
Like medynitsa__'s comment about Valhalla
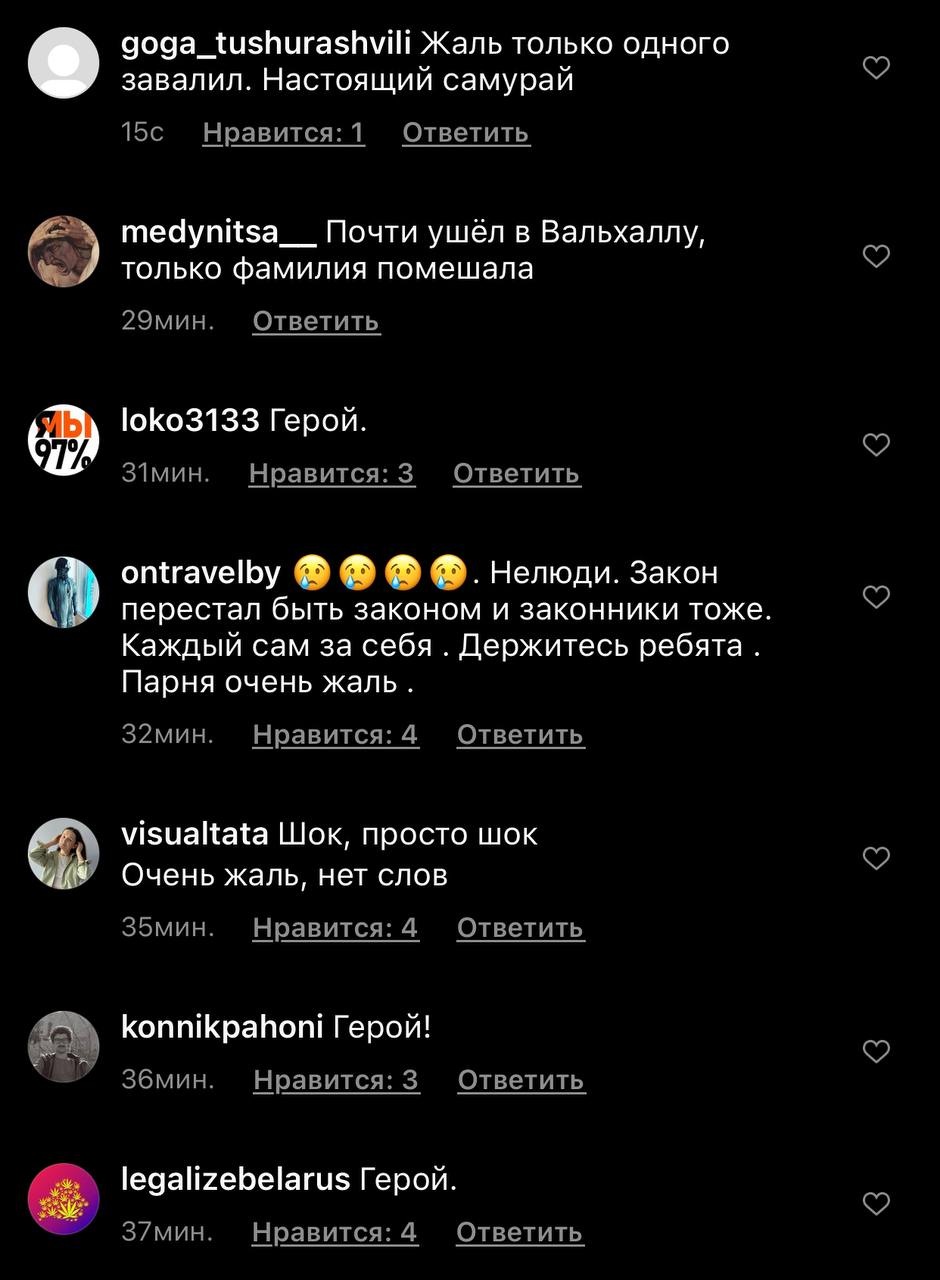(876, 257)
